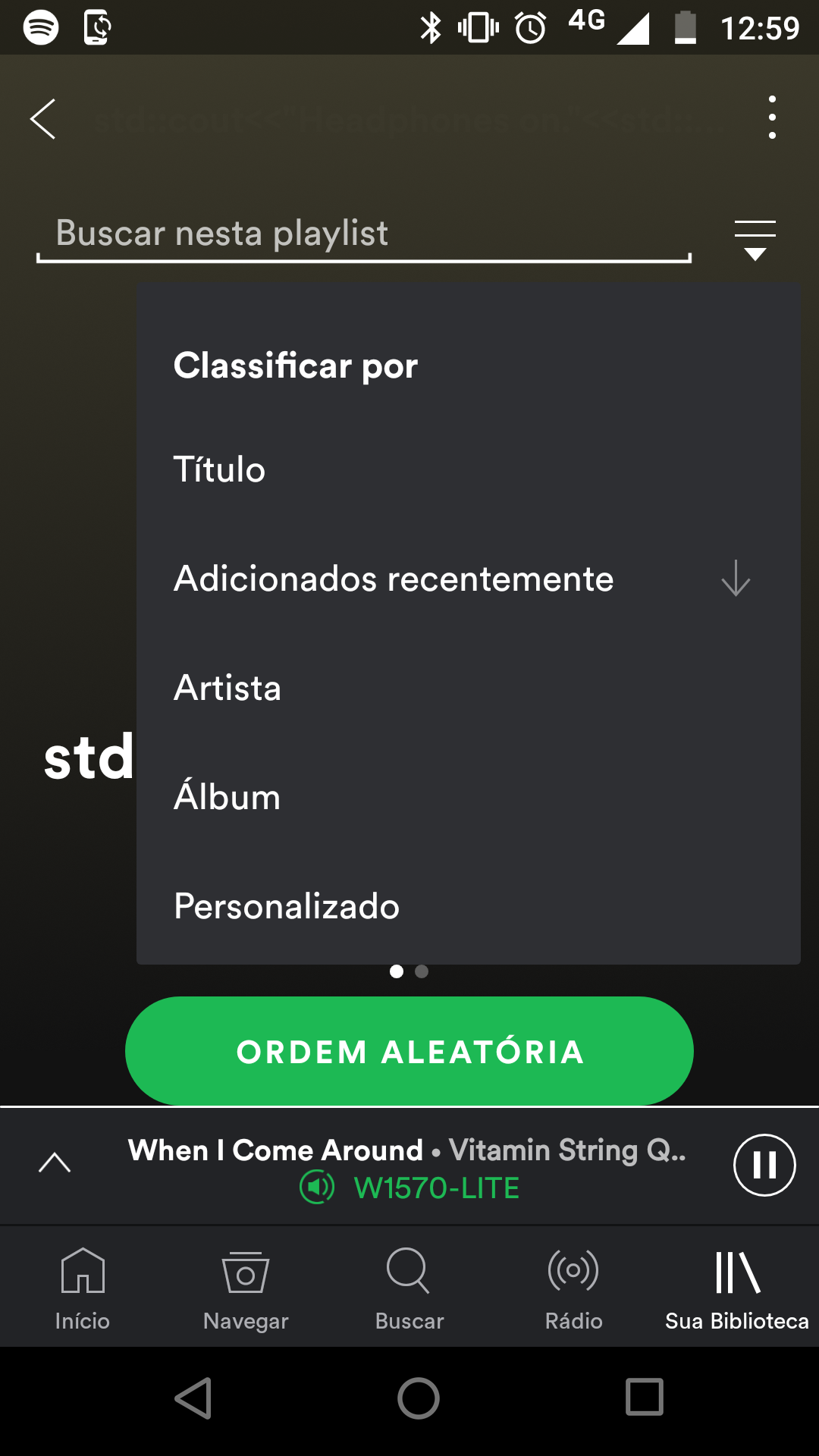Screen dimensions: 819x1456
Task: Sort playlist by Artista
Action: 469,688
